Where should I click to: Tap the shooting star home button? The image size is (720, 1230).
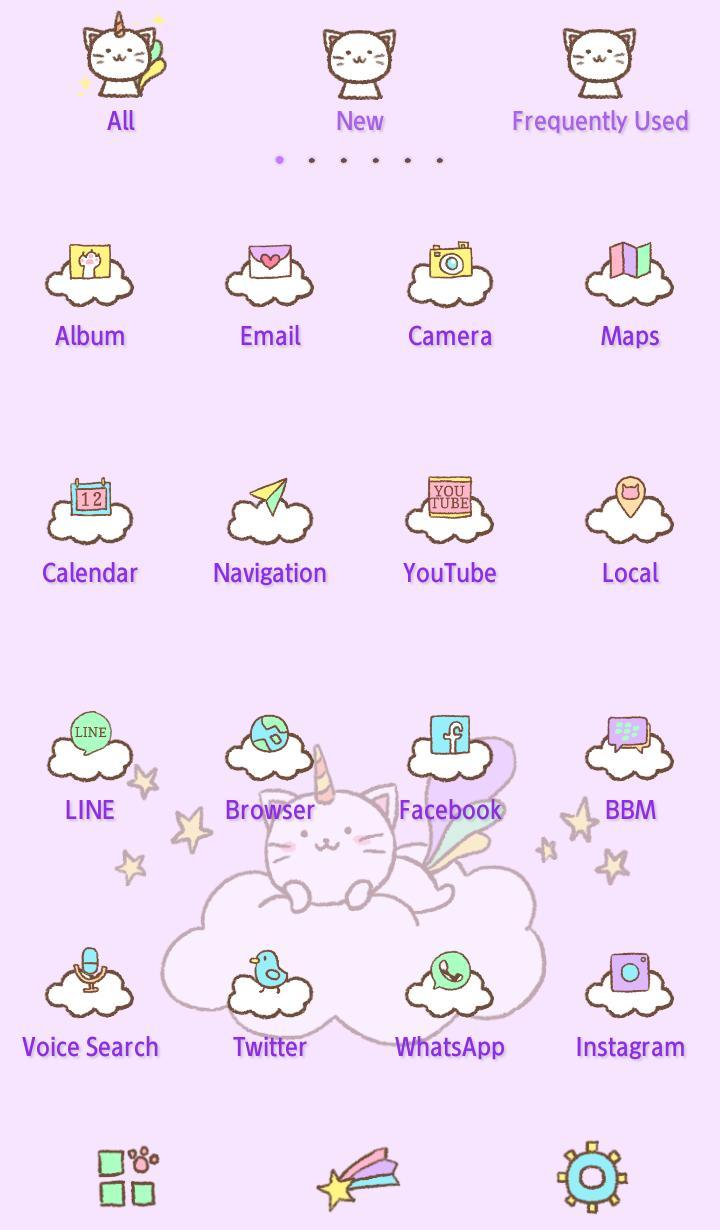pyautogui.click(x=359, y=1178)
